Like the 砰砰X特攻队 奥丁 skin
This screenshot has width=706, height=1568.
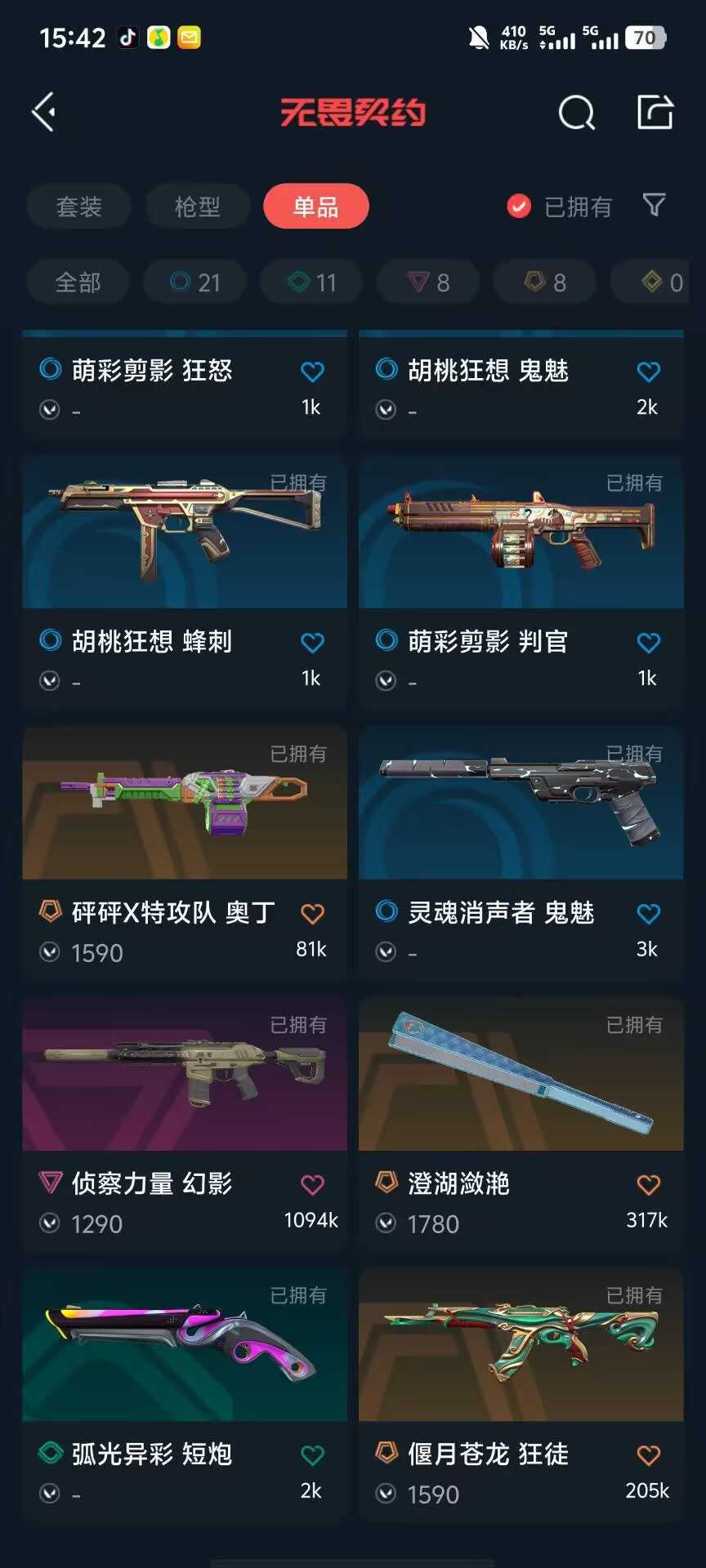313,914
